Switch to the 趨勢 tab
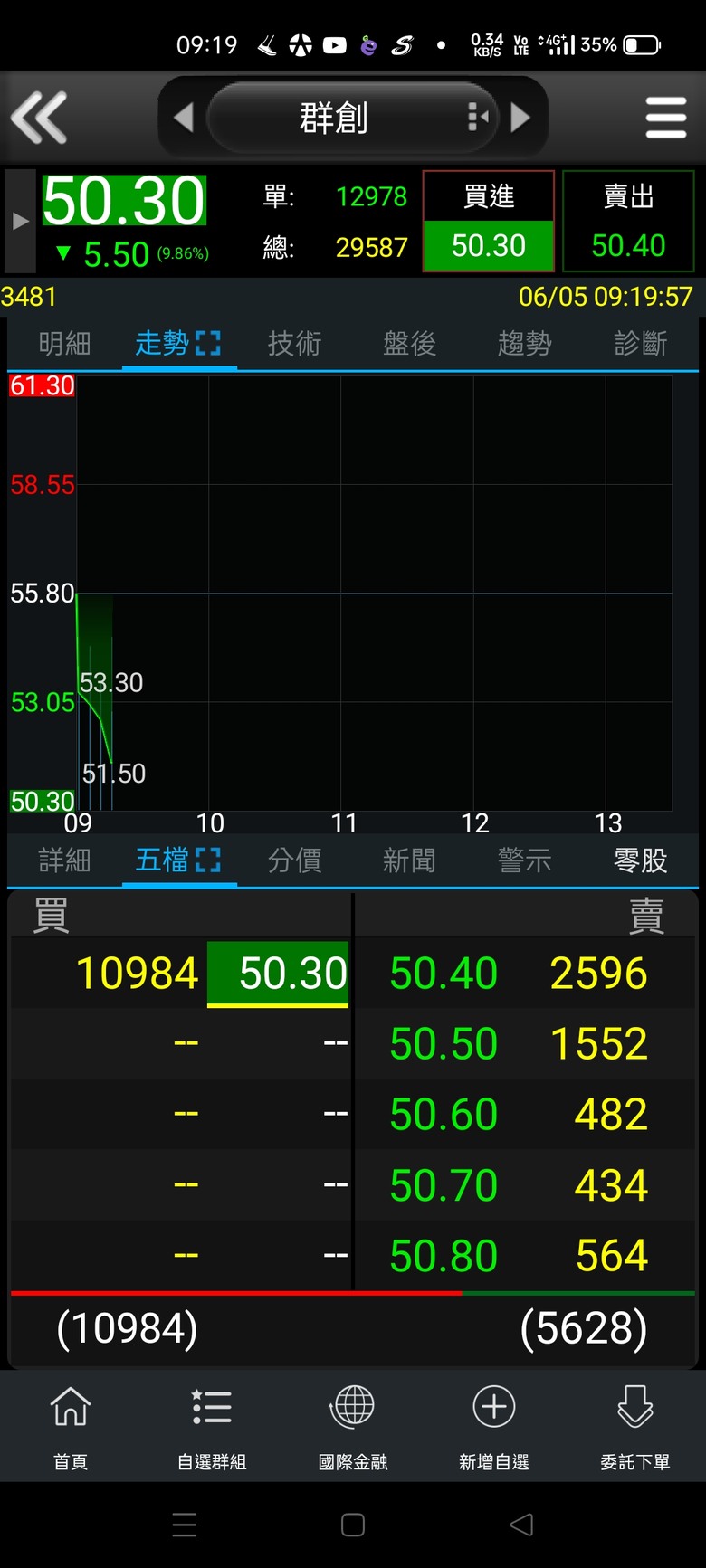706x1568 pixels. [524, 344]
